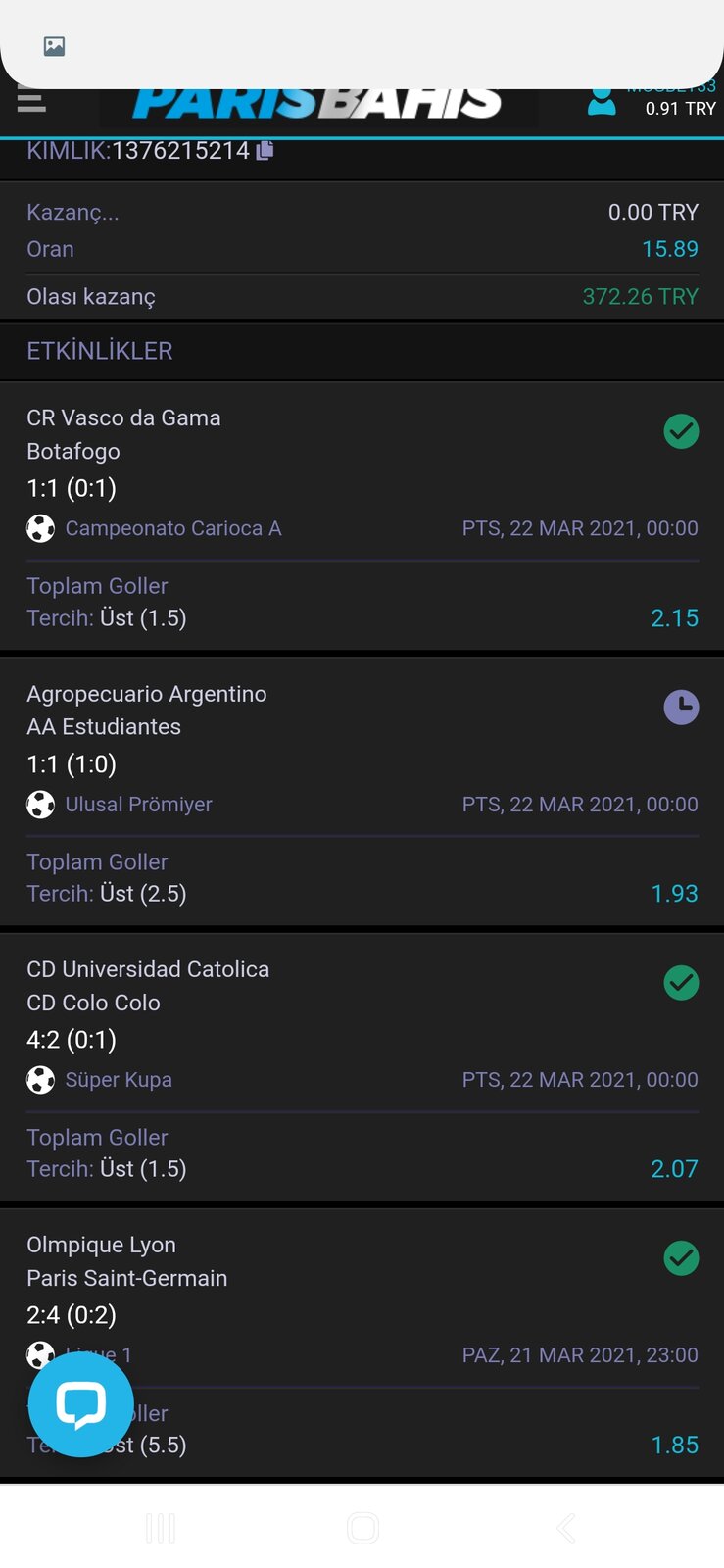Open the Süper Kupa league link
The image size is (724, 1568).
[x=119, y=1080]
